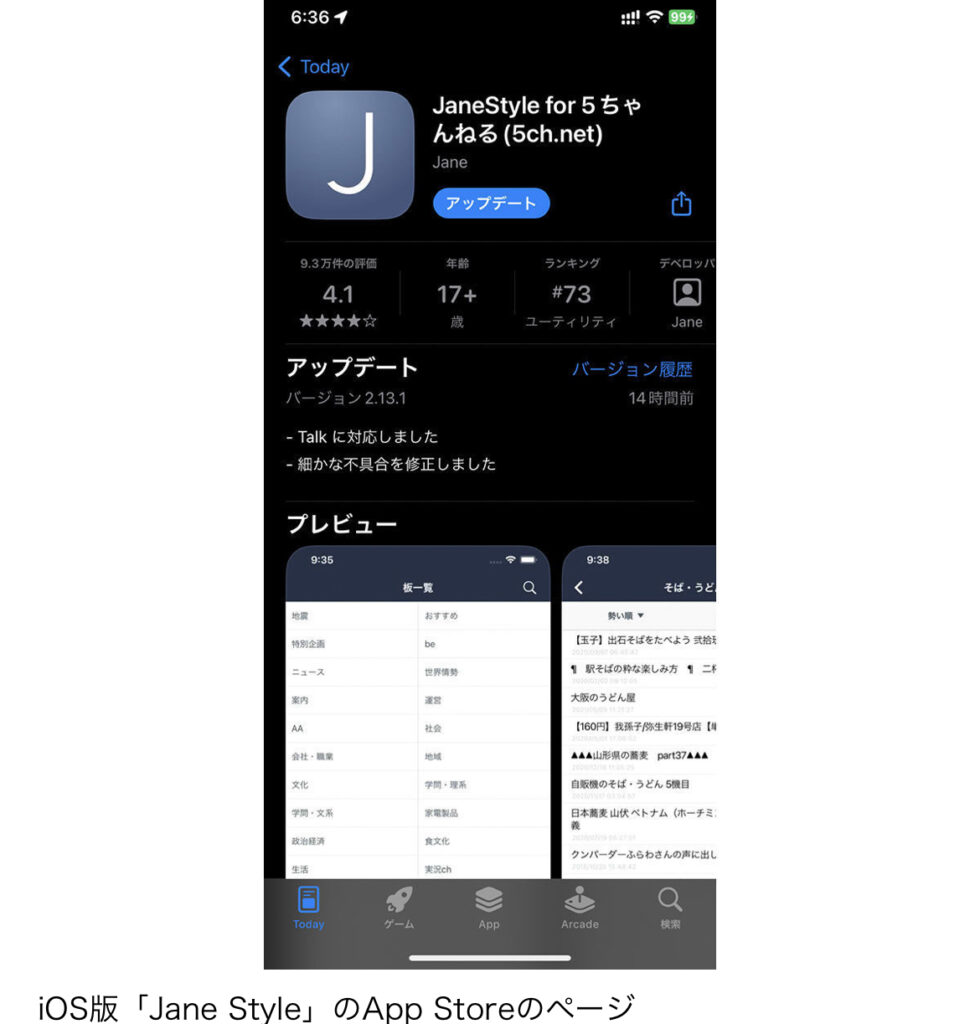Update the JaneStyle app
Screen dimensions: 980x1024
click(491, 203)
